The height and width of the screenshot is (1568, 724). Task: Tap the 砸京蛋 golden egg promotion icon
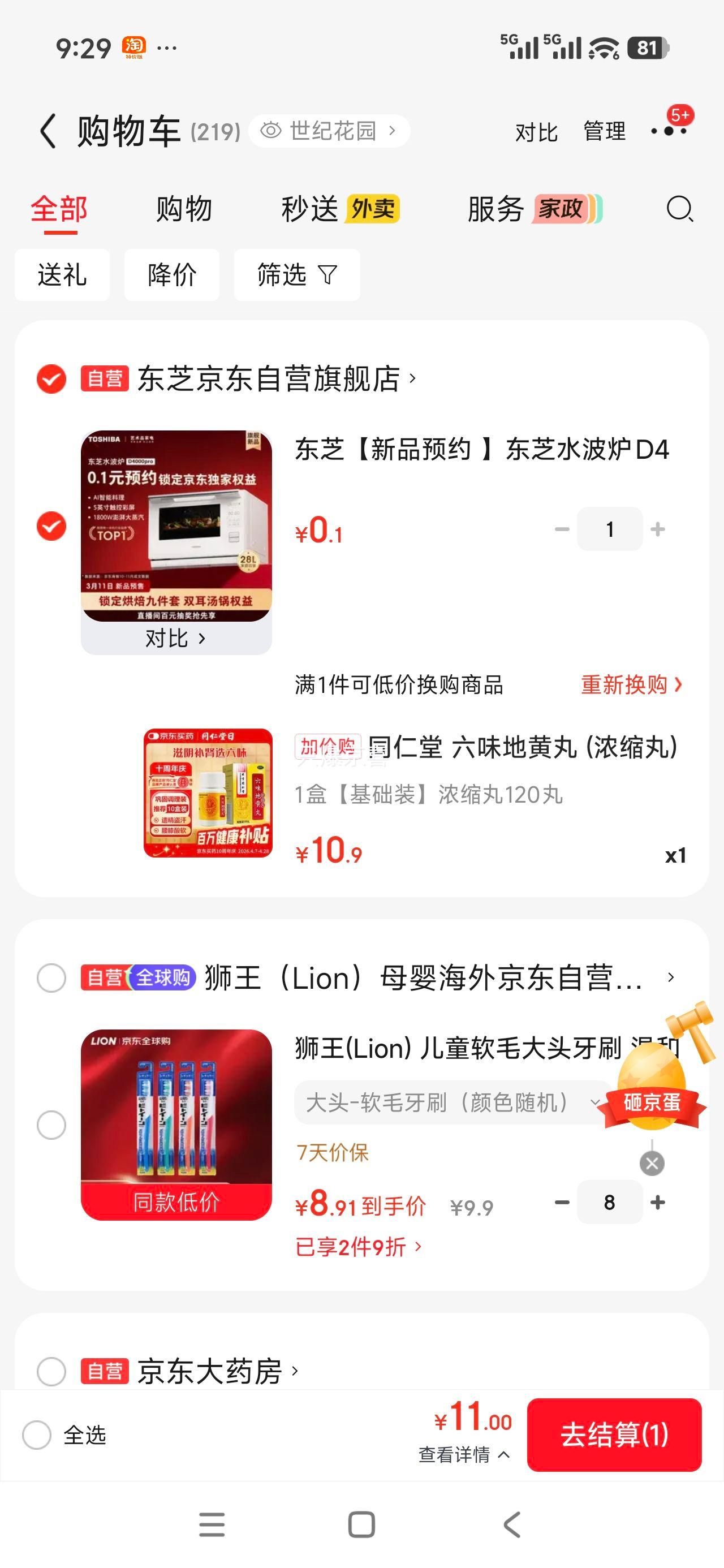pos(651,1089)
